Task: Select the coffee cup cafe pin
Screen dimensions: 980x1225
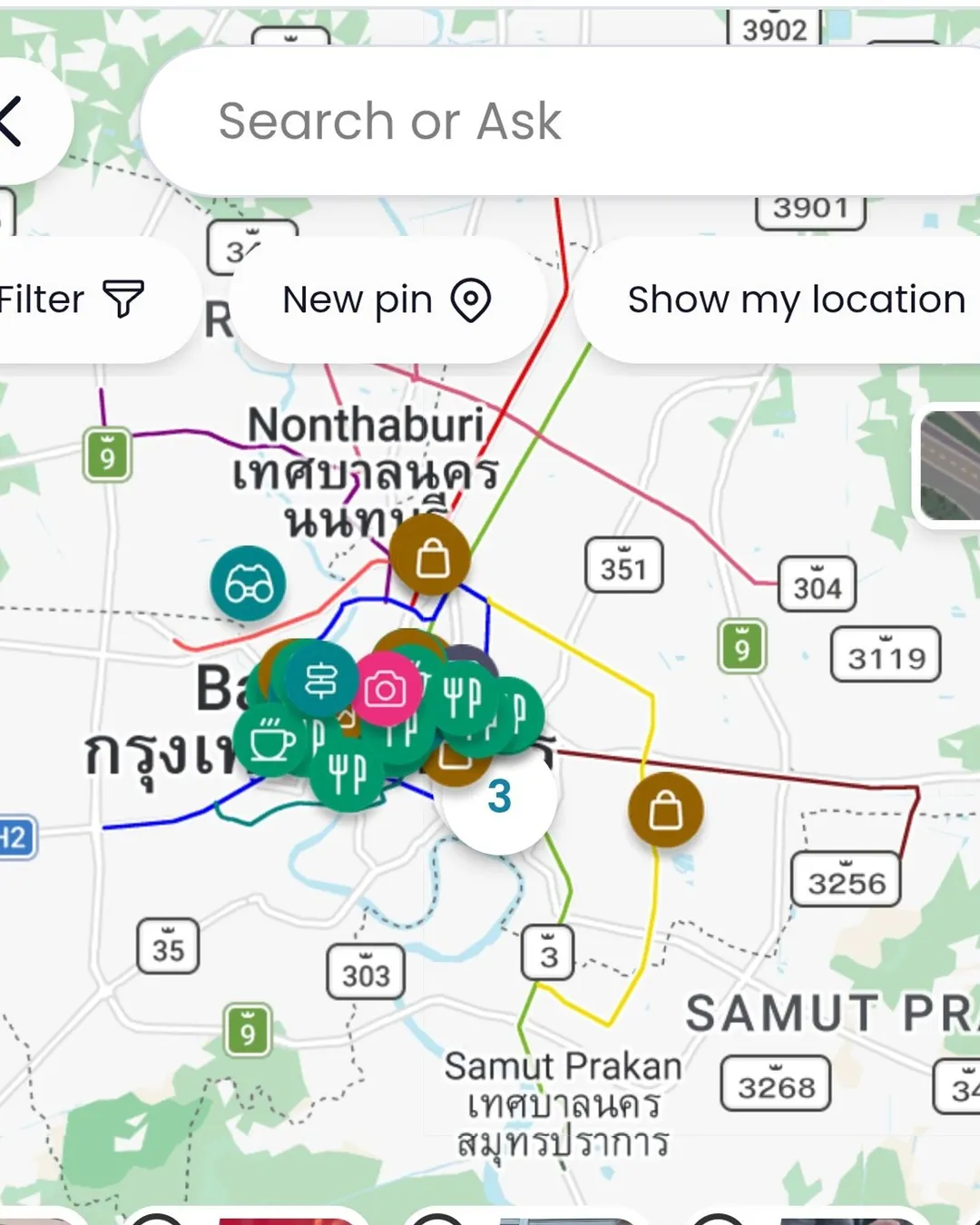Action: (269, 741)
